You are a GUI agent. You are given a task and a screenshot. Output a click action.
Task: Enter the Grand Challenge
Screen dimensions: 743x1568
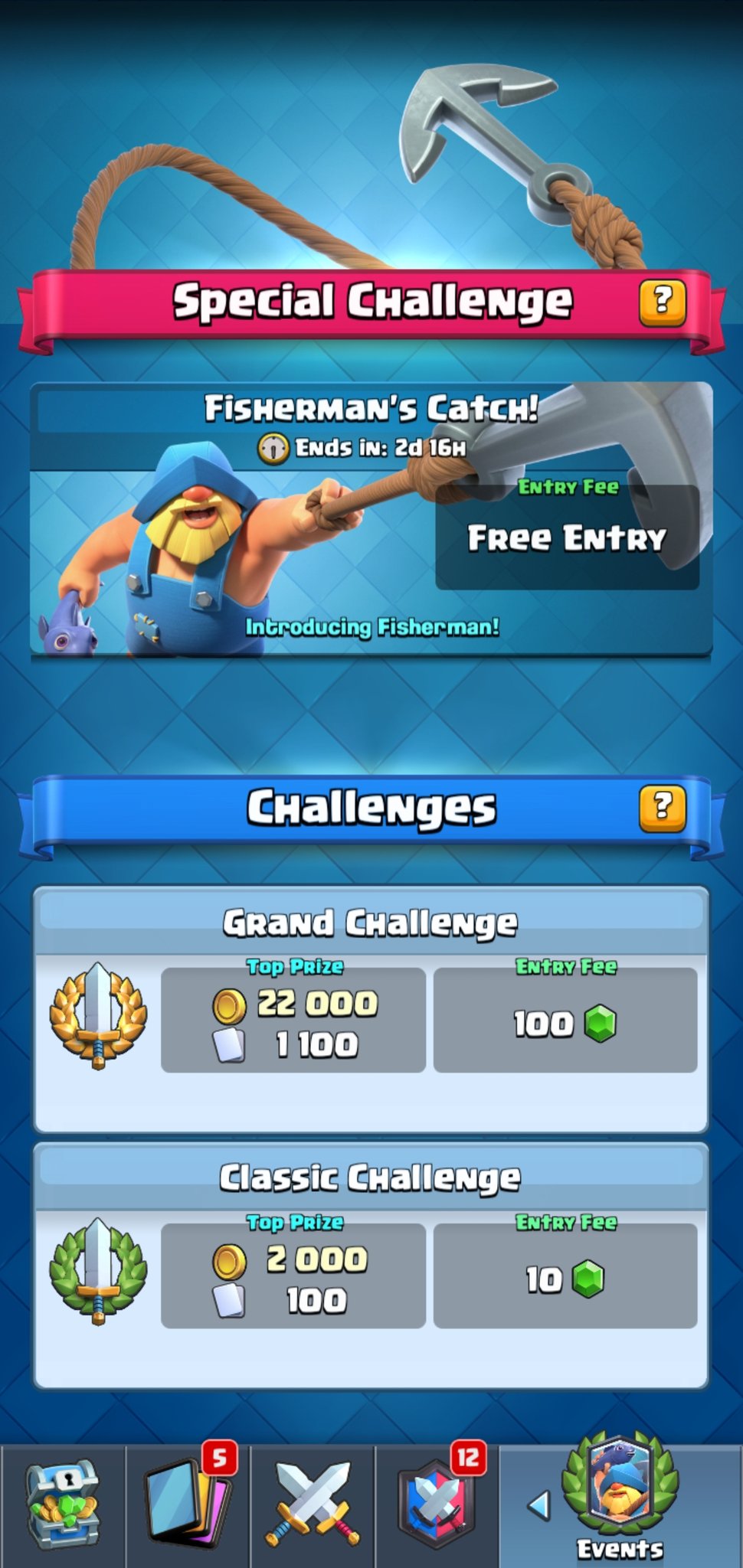[371, 1009]
